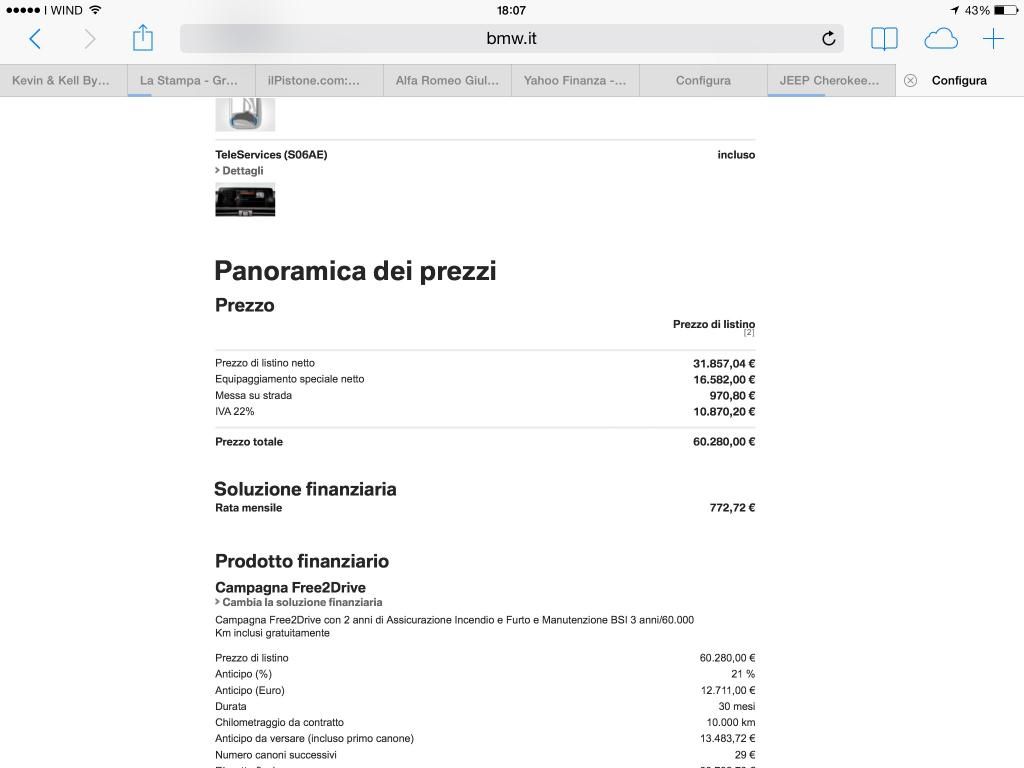Switch to the ilPistone.com tab
This screenshot has height=768, width=1024.
click(x=318, y=81)
